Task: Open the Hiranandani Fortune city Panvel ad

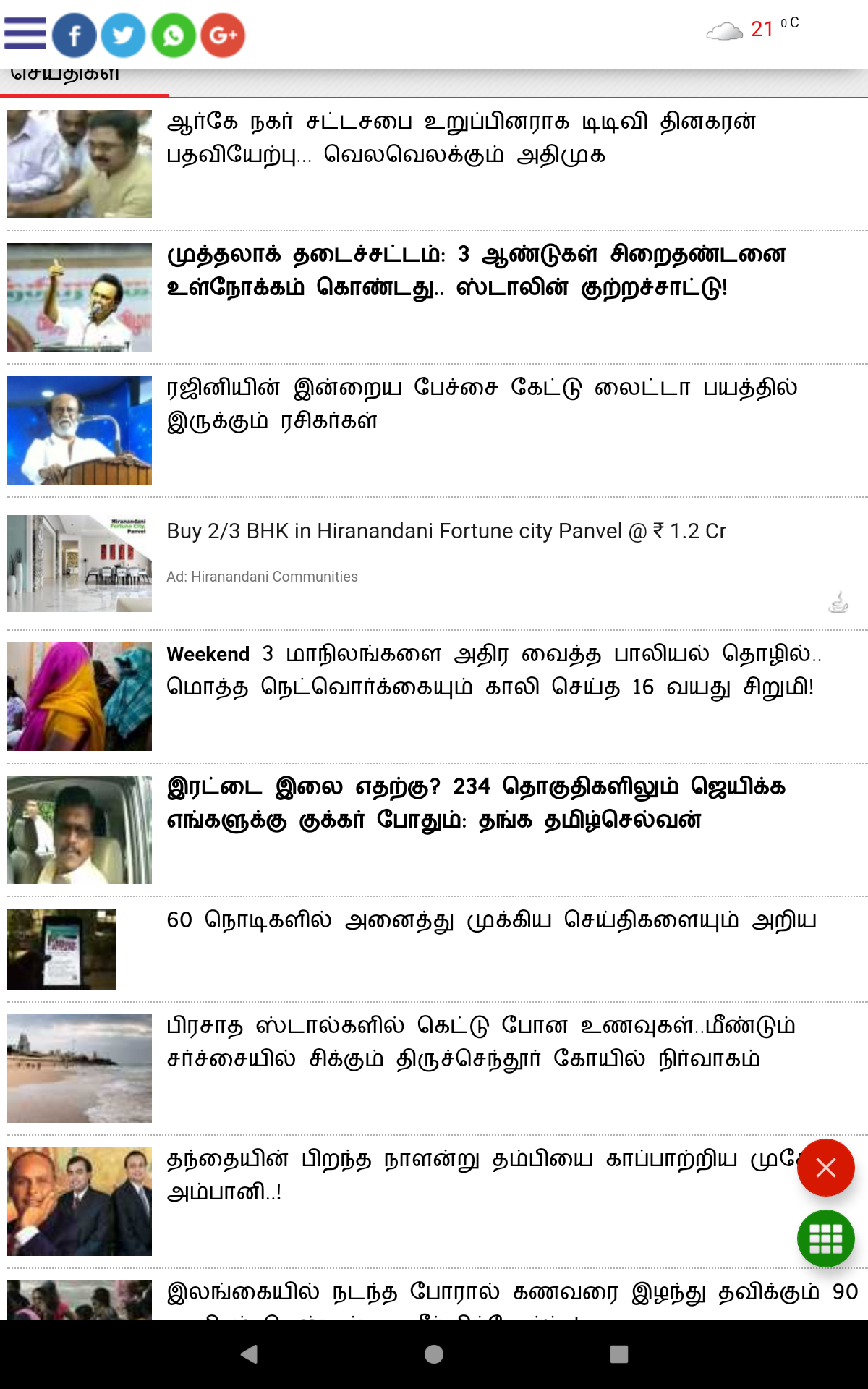Action: click(x=434, y=564)
